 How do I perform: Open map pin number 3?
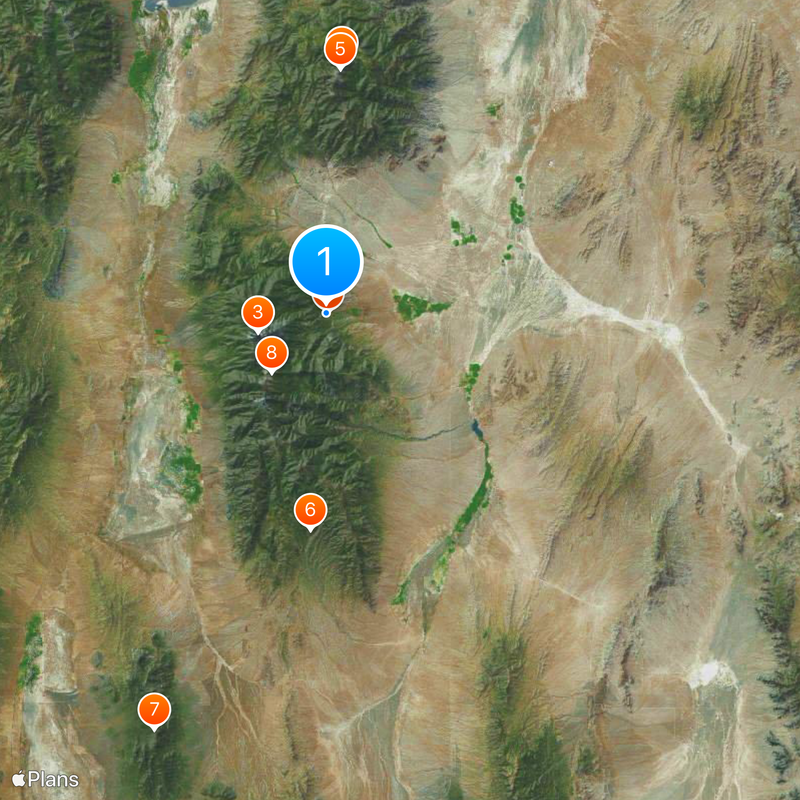point(258,313)
